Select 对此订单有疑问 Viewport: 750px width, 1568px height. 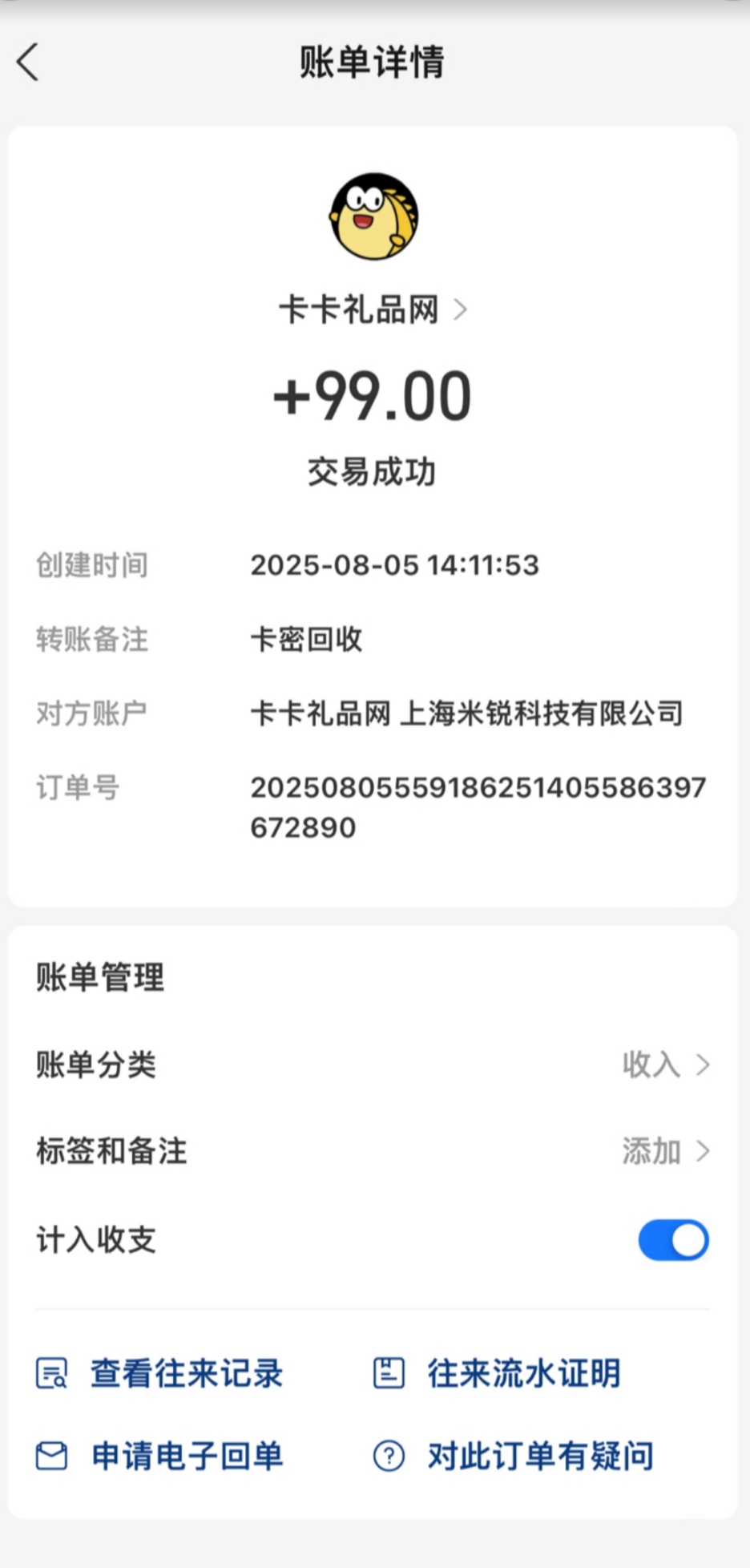(x=514, y=1456)
